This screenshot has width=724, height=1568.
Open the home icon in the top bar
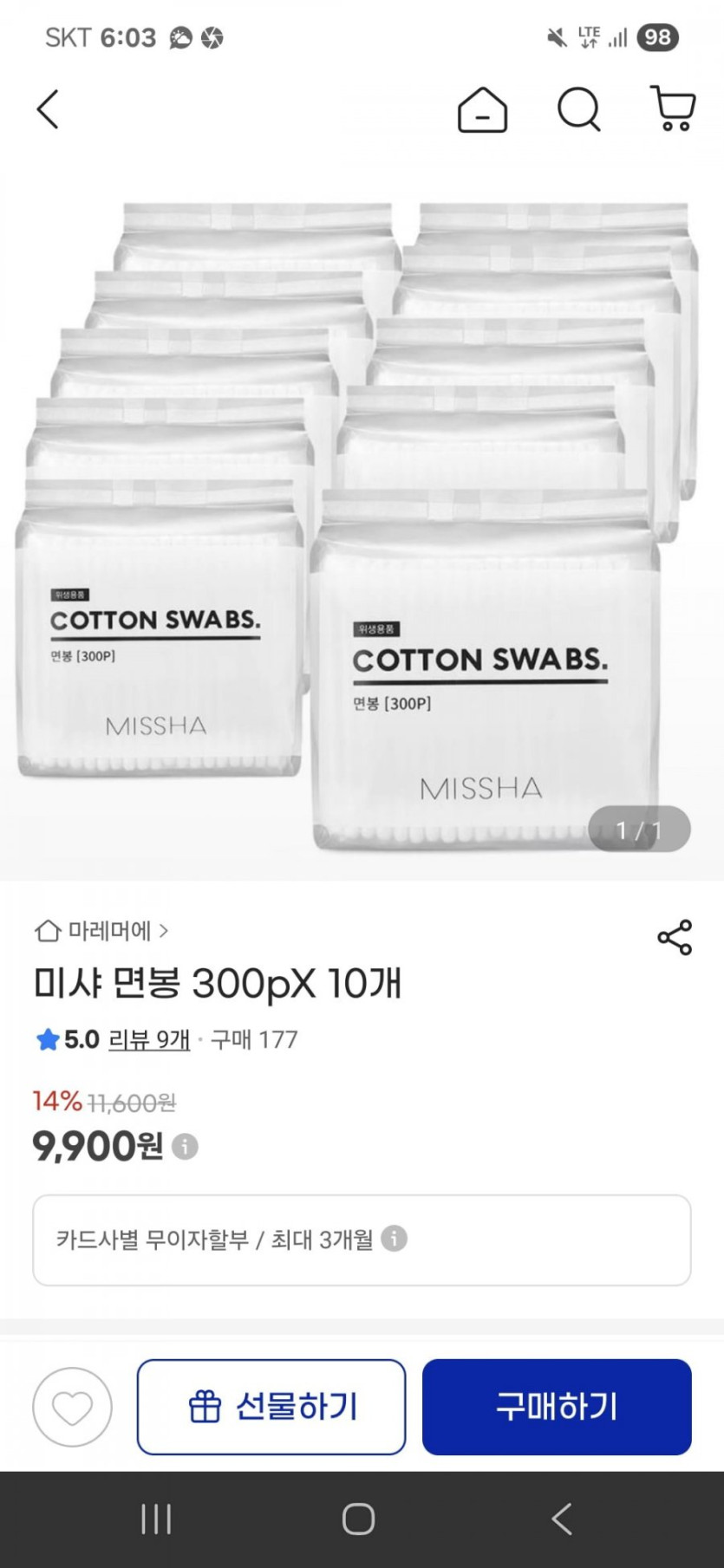click(x=482, y=110)
